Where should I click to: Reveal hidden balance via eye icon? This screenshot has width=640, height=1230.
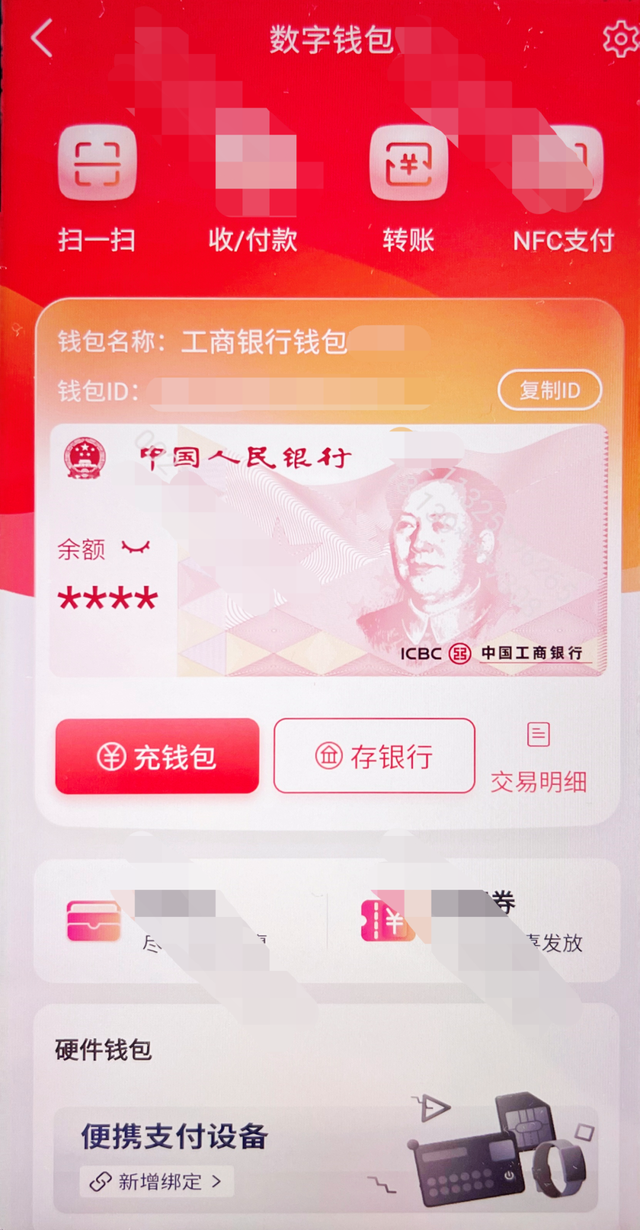[134, 547]
